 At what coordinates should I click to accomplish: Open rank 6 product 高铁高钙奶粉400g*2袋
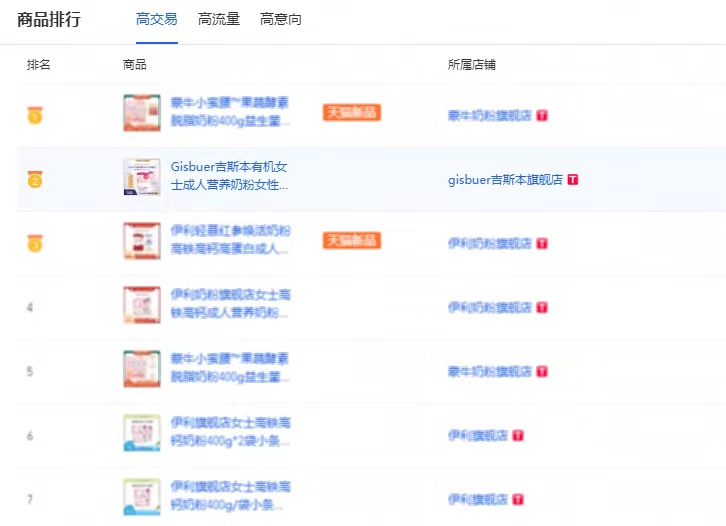point(230,432)
